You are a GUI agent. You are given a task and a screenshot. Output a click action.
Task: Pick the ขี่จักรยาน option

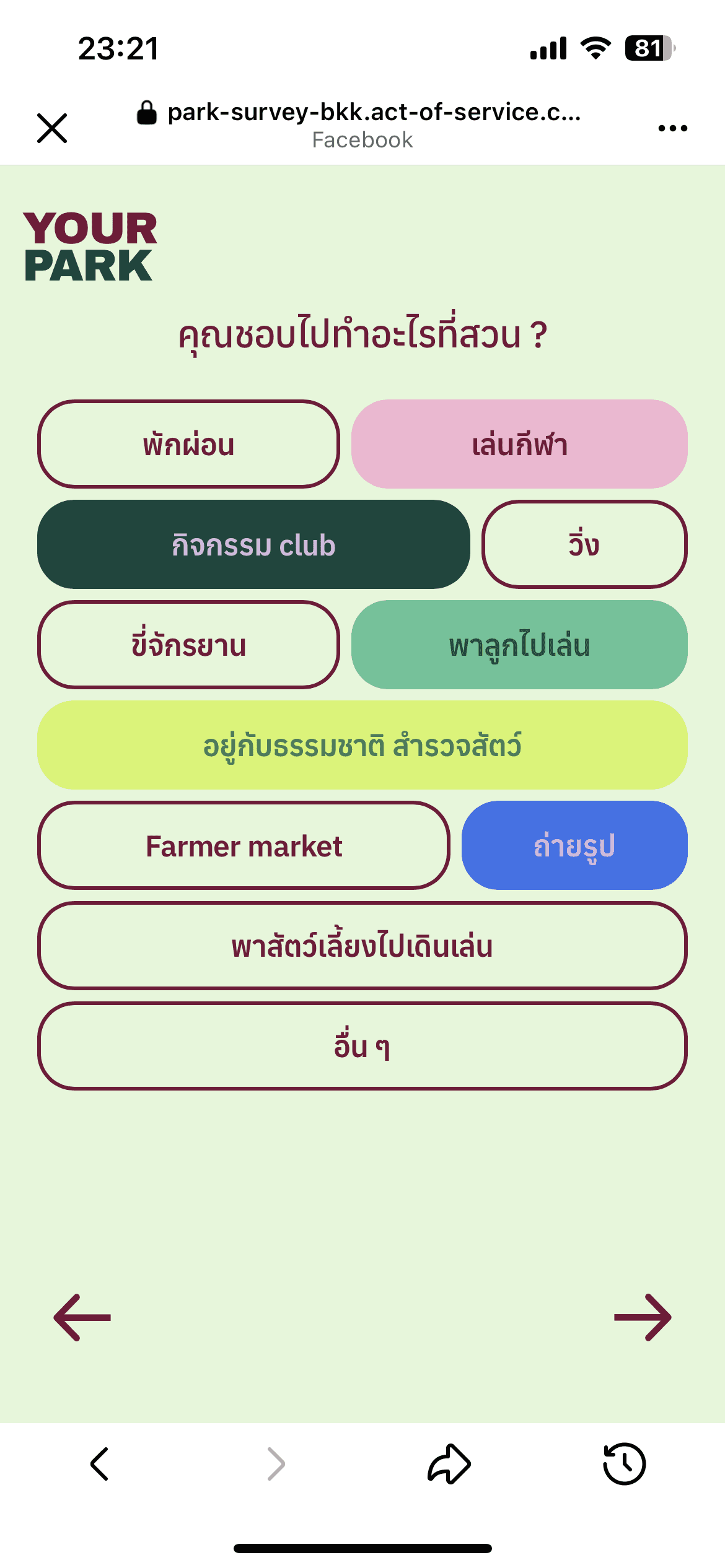[188, 645]
